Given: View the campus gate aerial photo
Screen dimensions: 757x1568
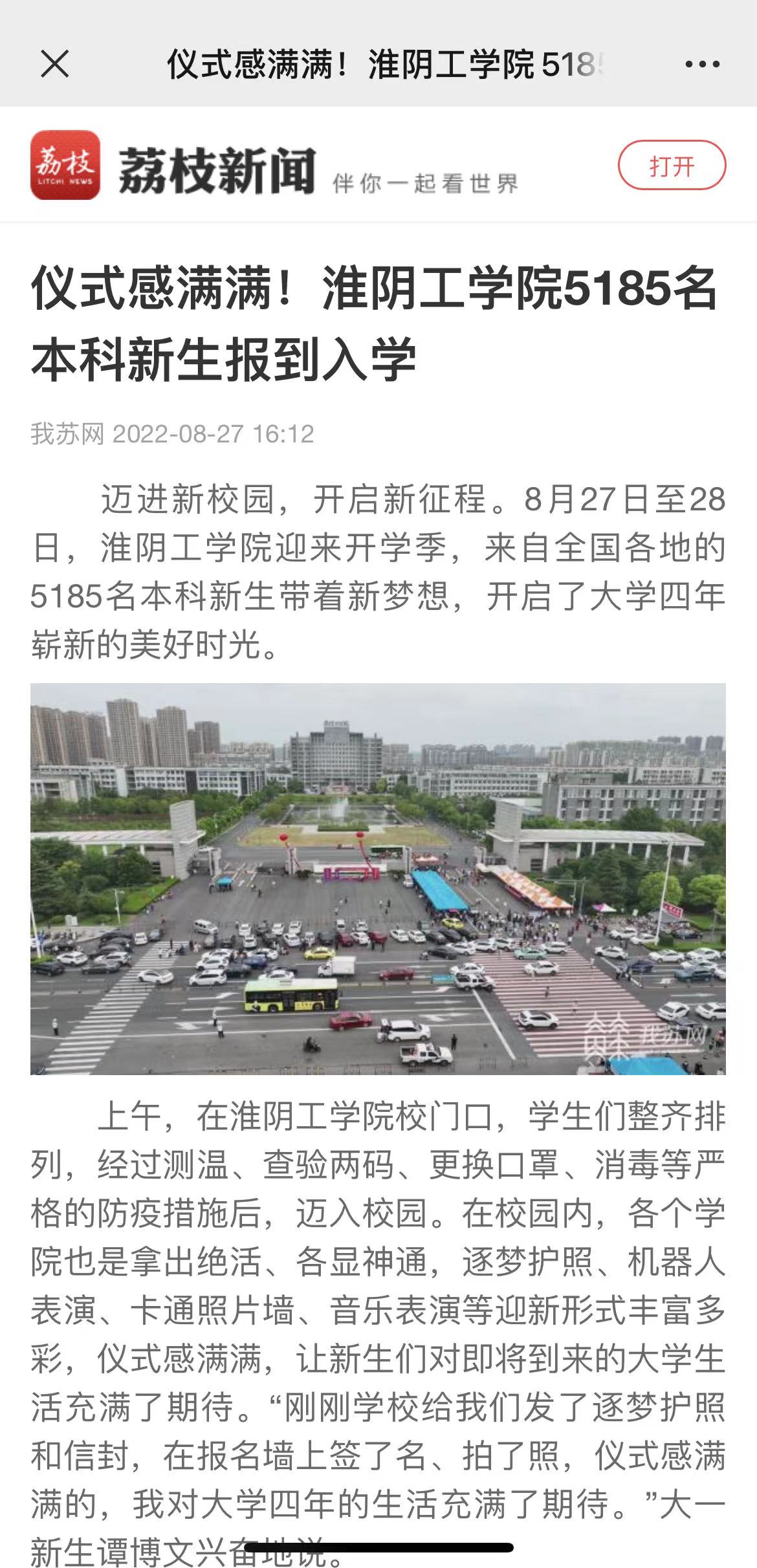Looking at the screenshot, I should 378,878.
